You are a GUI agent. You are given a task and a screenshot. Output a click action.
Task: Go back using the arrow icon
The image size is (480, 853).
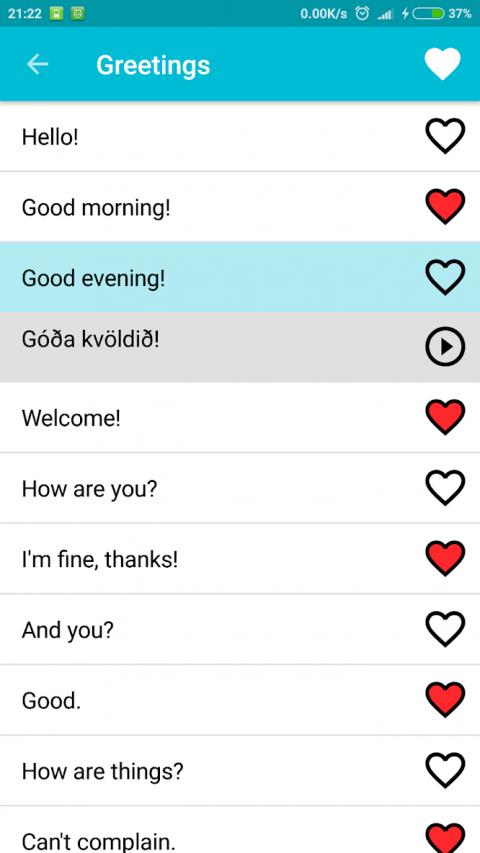click(38, 64)
